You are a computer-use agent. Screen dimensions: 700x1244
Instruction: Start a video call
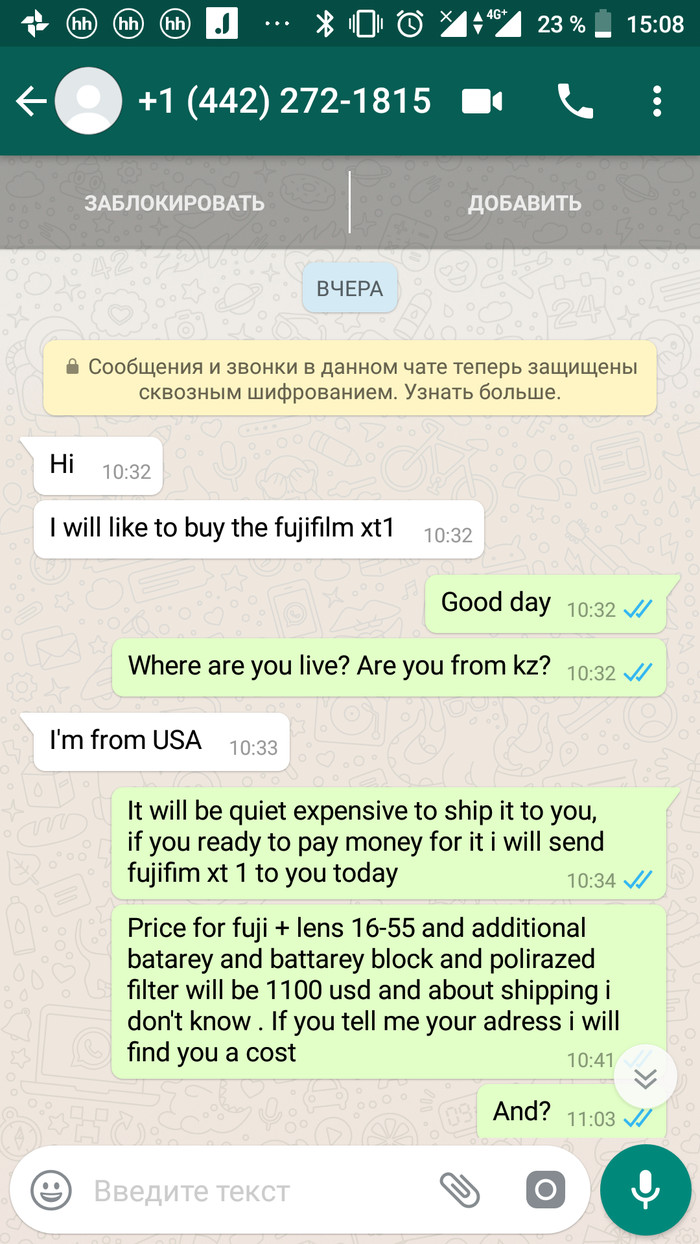(482, 101)
